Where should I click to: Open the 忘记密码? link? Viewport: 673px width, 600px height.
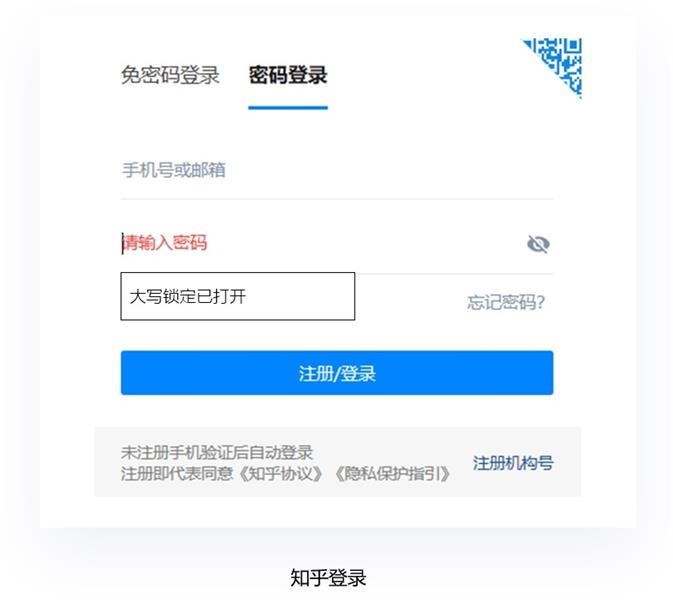(506, 302)
